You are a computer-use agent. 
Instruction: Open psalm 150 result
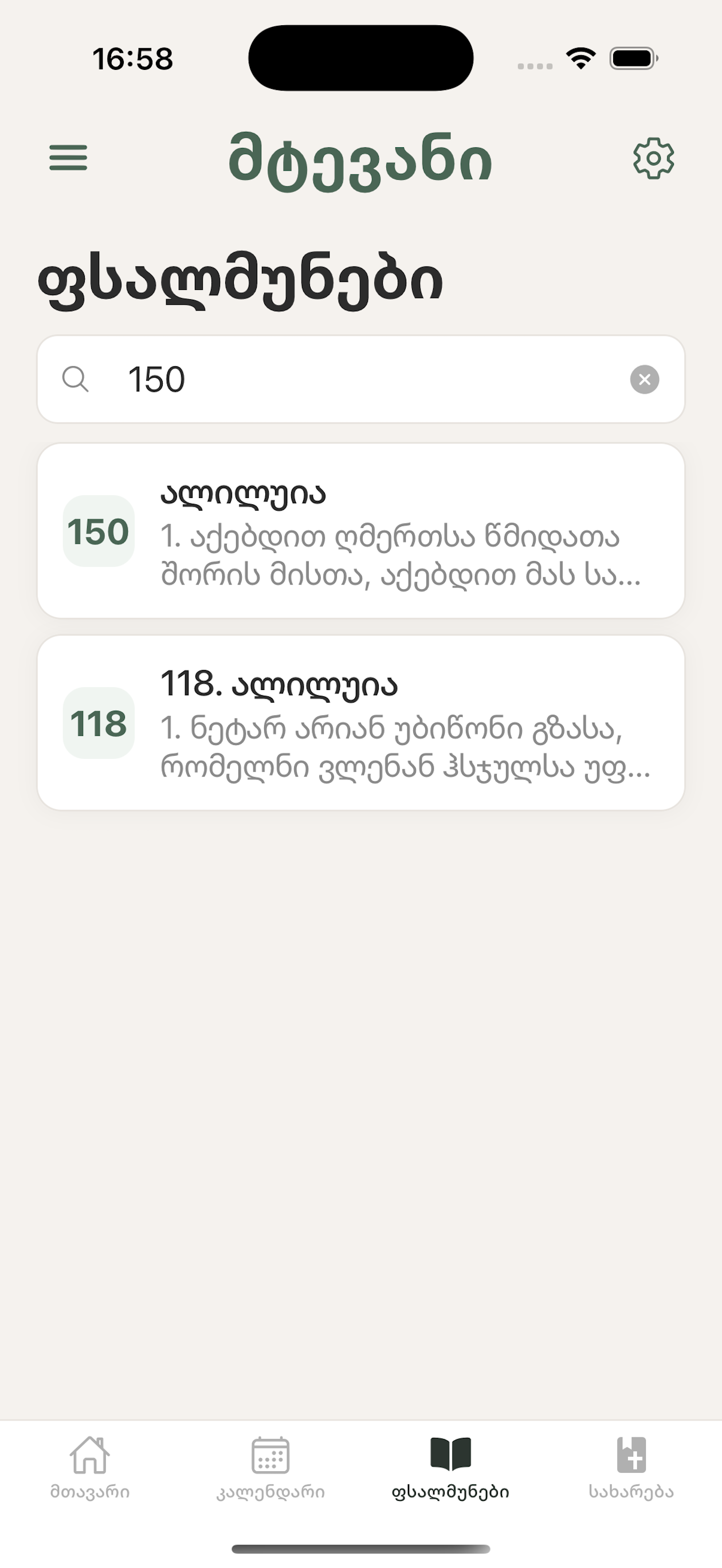coord(361,531)
